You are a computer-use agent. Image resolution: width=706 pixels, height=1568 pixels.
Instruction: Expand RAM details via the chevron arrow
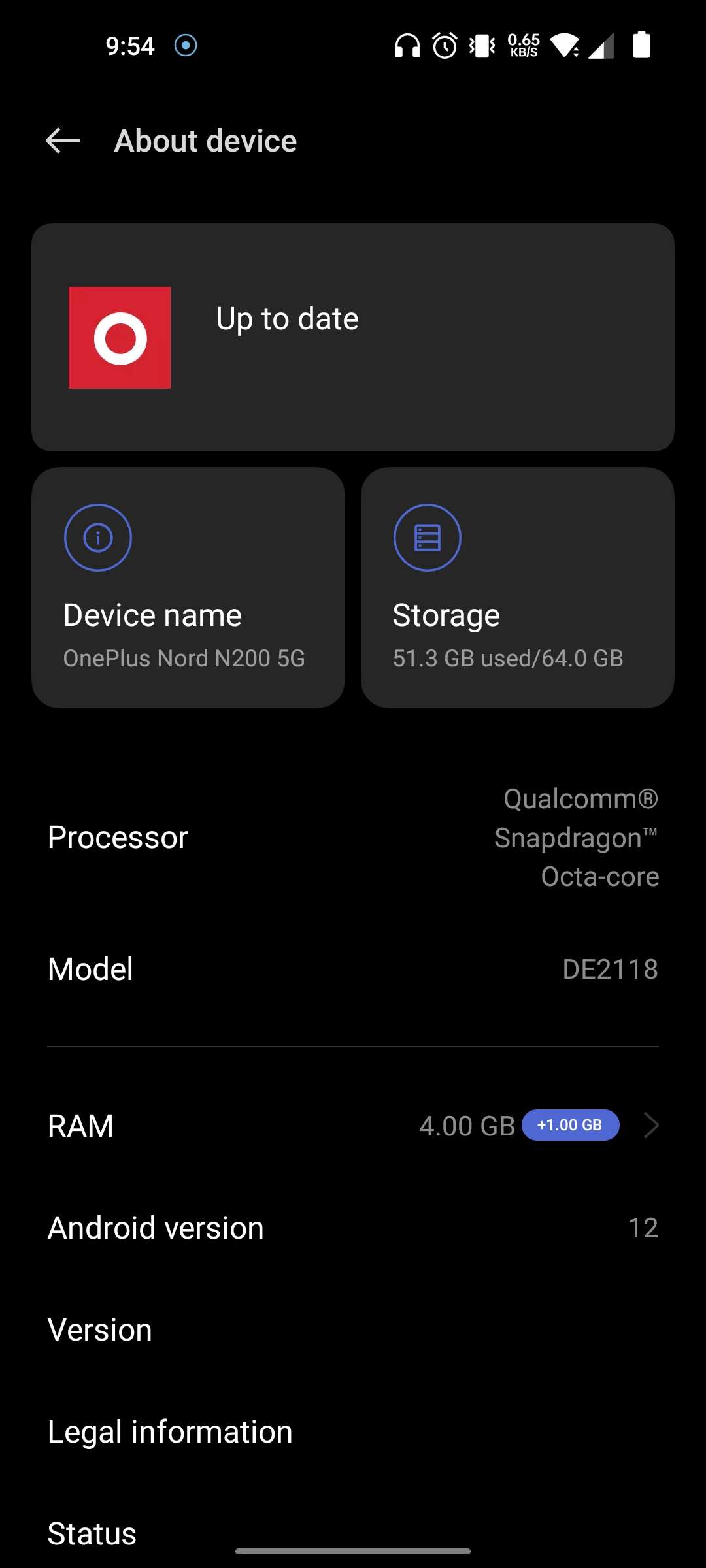click(651, 1125)
